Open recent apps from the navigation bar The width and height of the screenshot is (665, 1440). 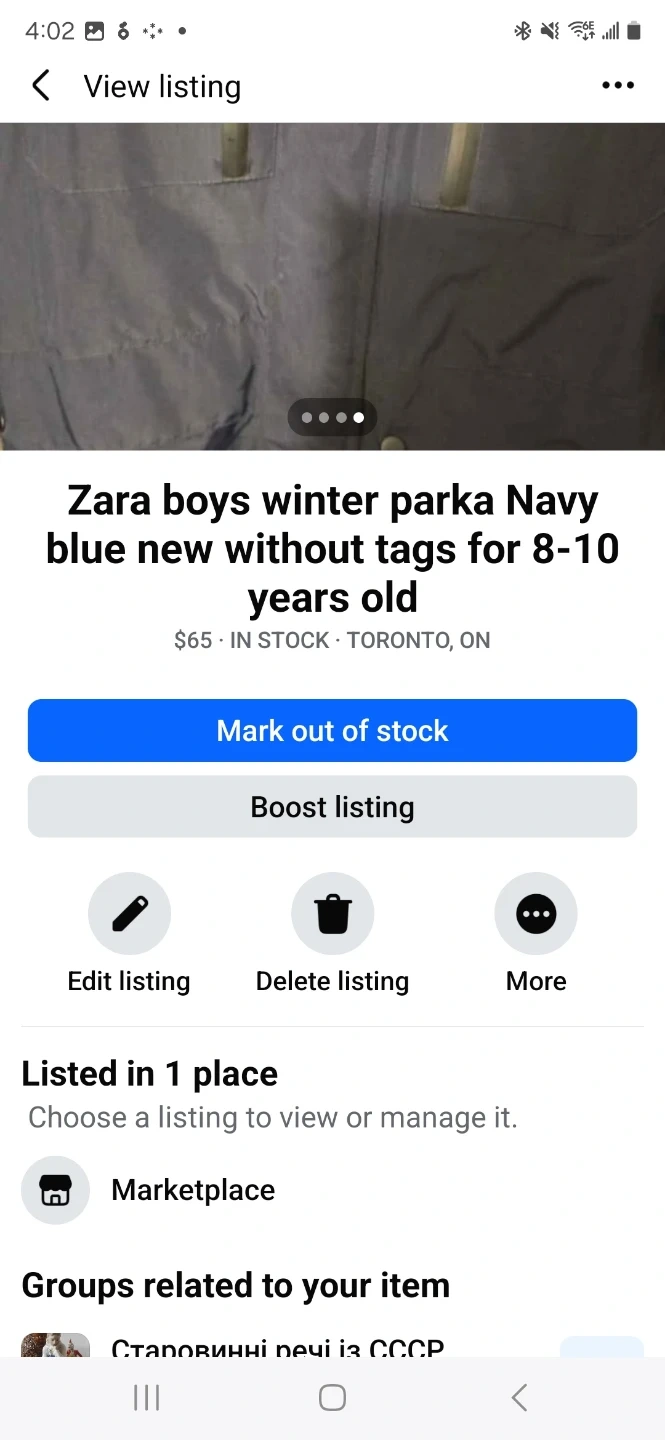coord(147,1398)
